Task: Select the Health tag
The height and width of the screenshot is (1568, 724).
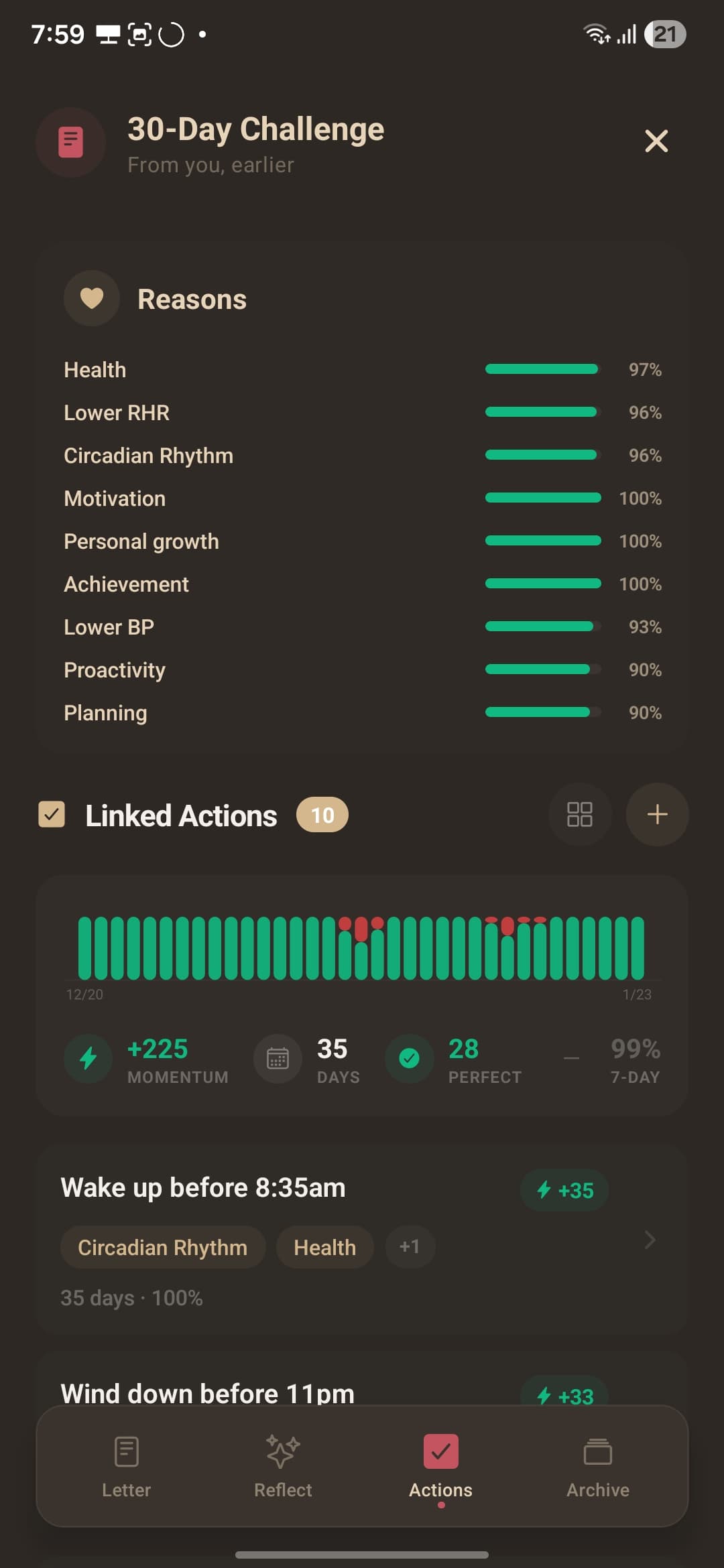Action: point(324,1246)
